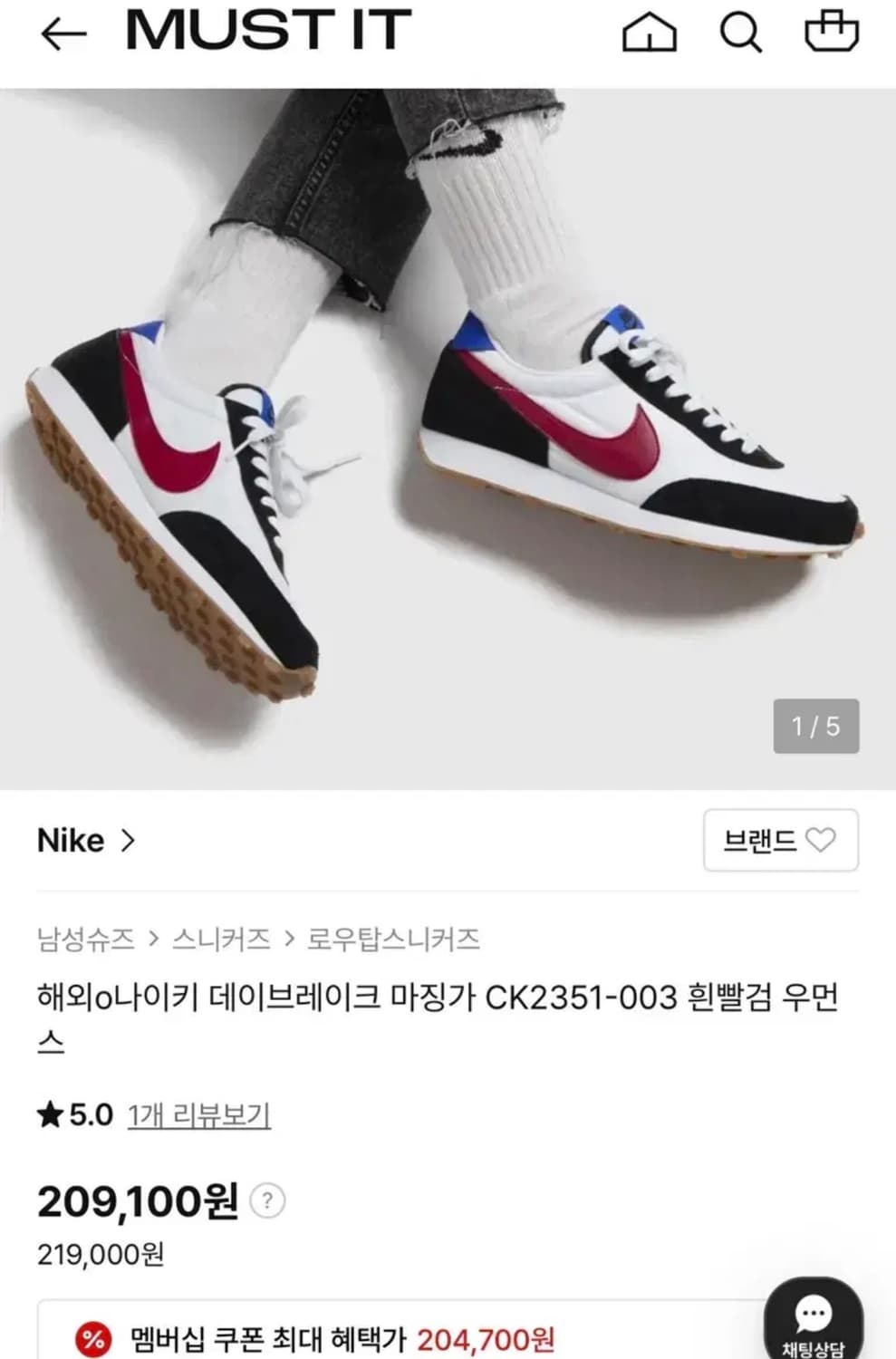Favorite the brand with heart outline
Screen dimensions: 896x1359
(820, 841)
